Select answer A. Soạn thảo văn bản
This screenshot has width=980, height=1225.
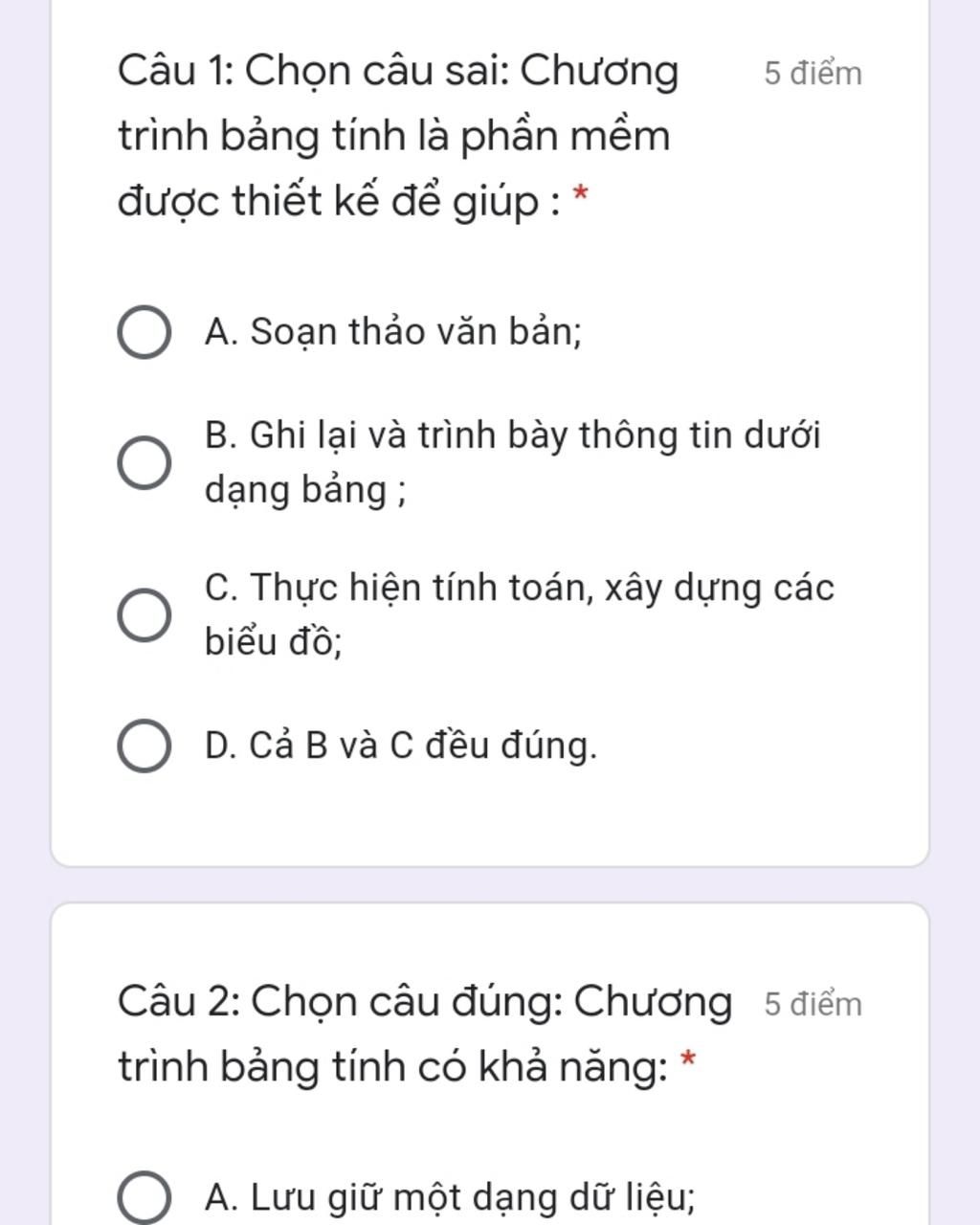coord(145,333)
